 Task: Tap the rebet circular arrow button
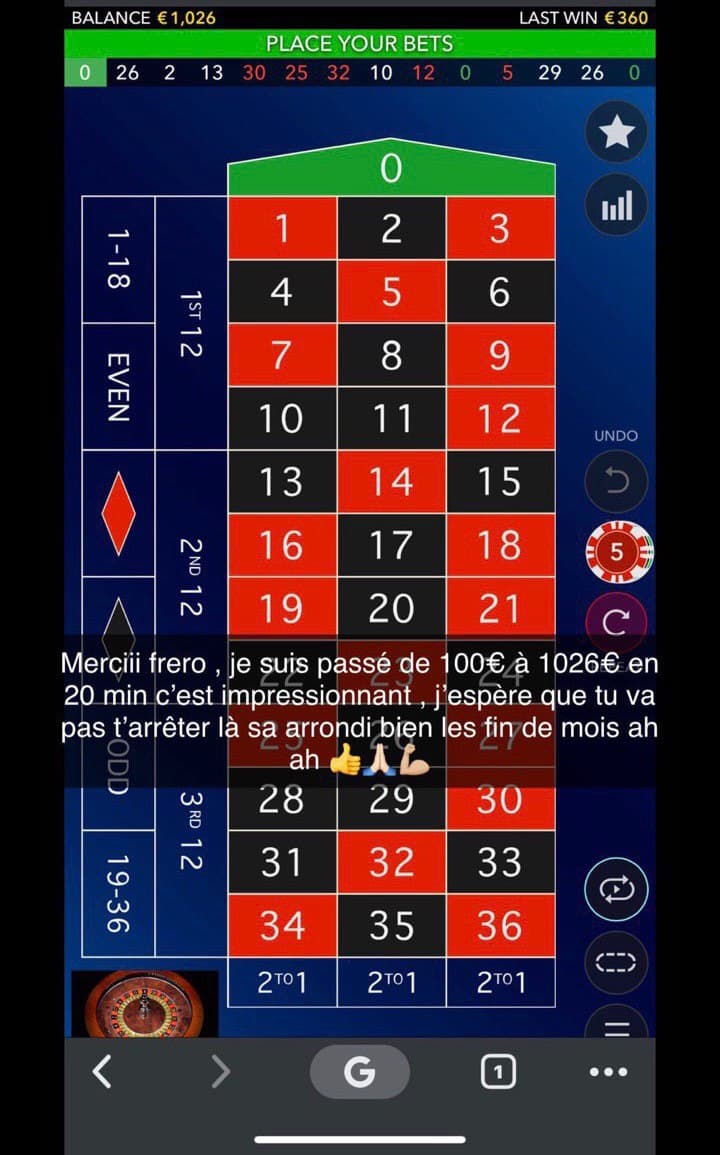pyautogui.click(x=616, y=622)
